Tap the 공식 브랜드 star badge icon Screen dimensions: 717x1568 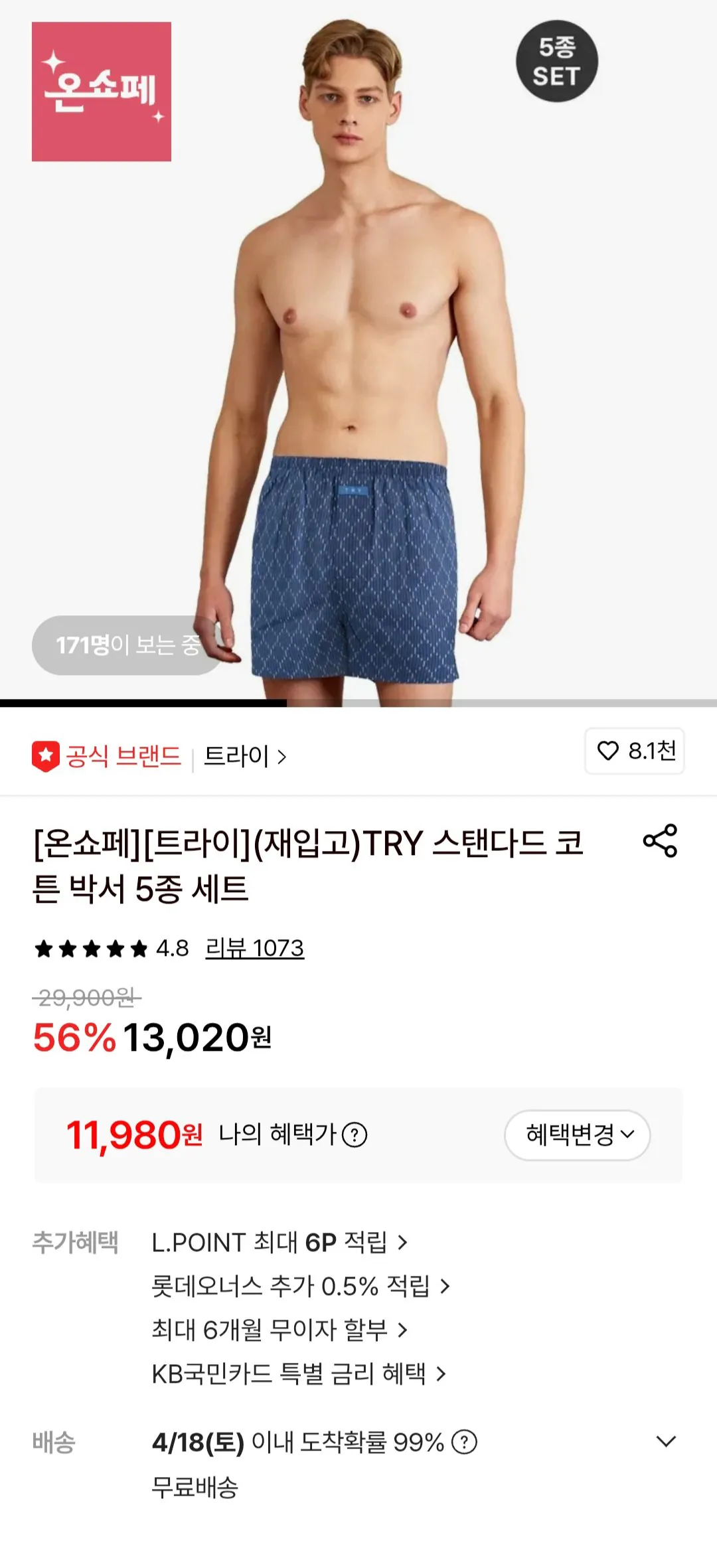(x=46, y=753)
